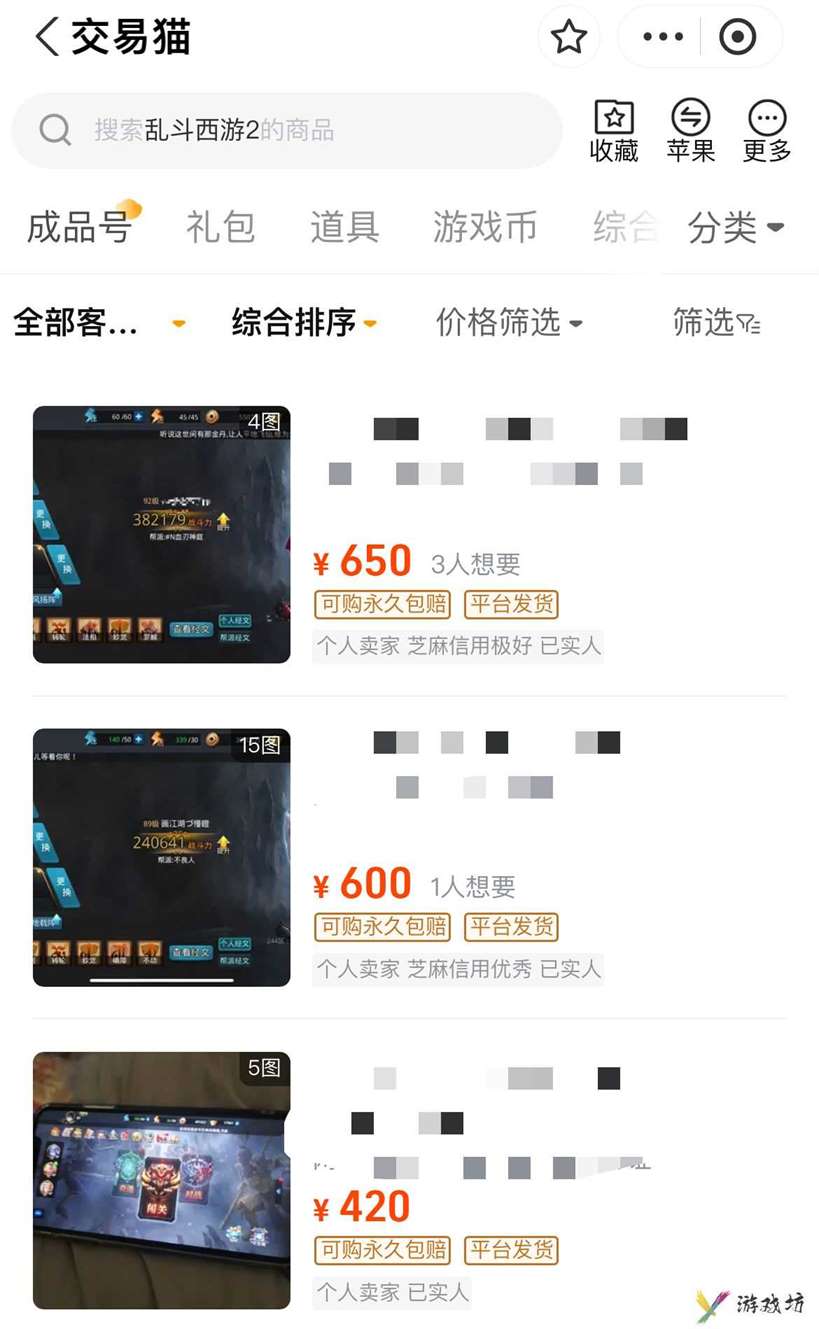This screenshot has height=1329, width=819.
Task: Open 收藏 favorites
Action: tap(613, 131)
